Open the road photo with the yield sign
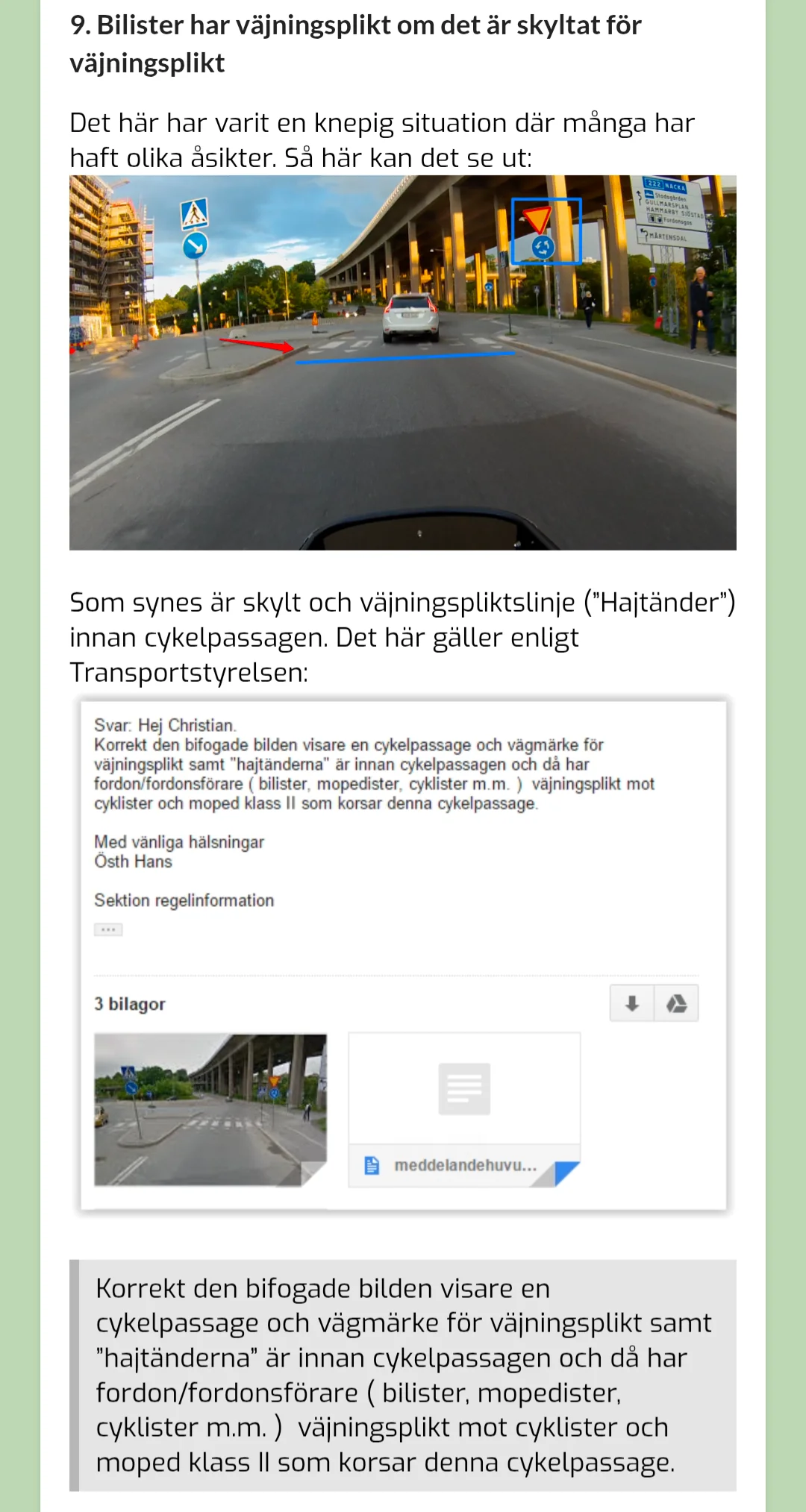This screenshot has height=1512, width=806. click(403, 363)
